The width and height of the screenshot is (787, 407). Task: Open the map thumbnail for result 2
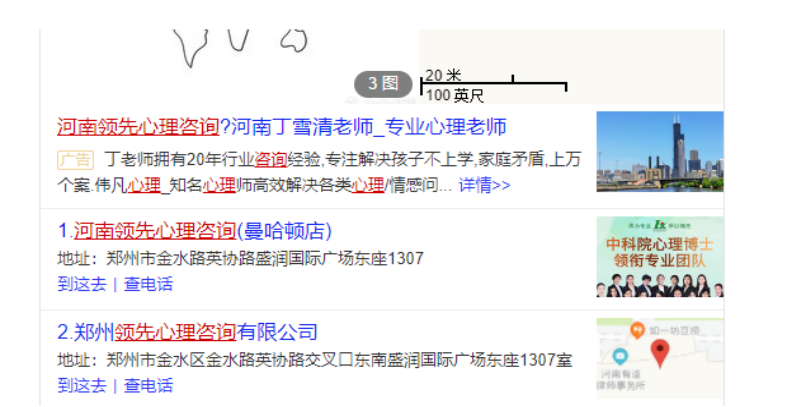(x=659, y=358)
